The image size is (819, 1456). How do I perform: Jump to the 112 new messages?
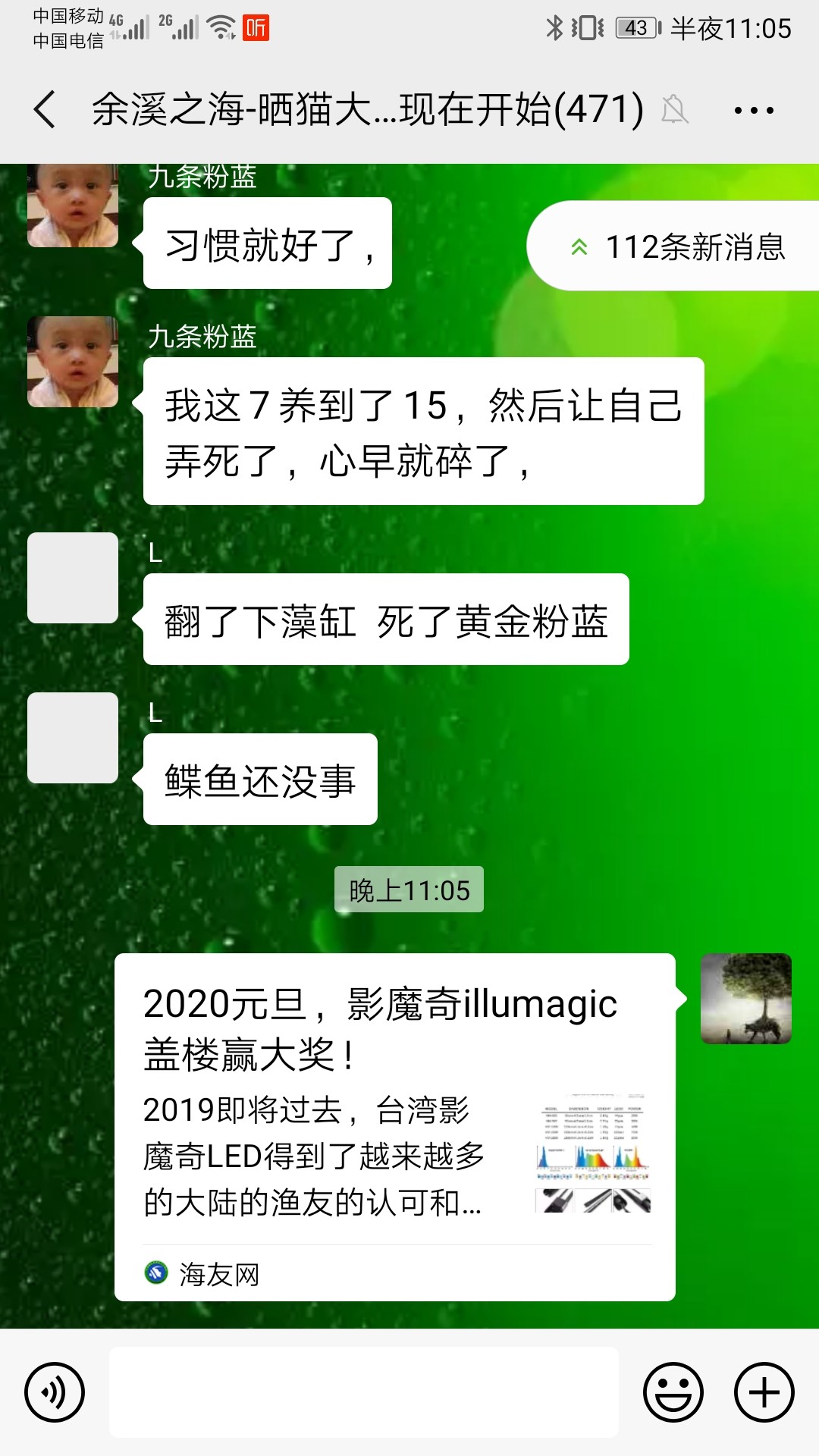click(675, 246)
